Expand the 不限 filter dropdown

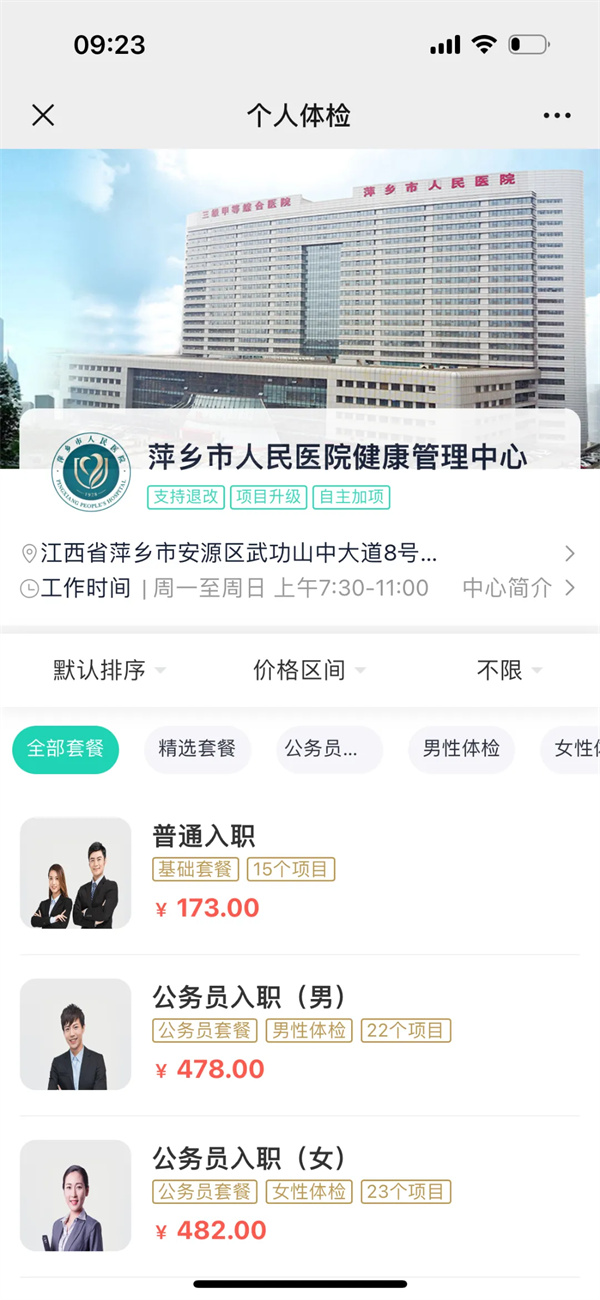(x=509, y=670)
